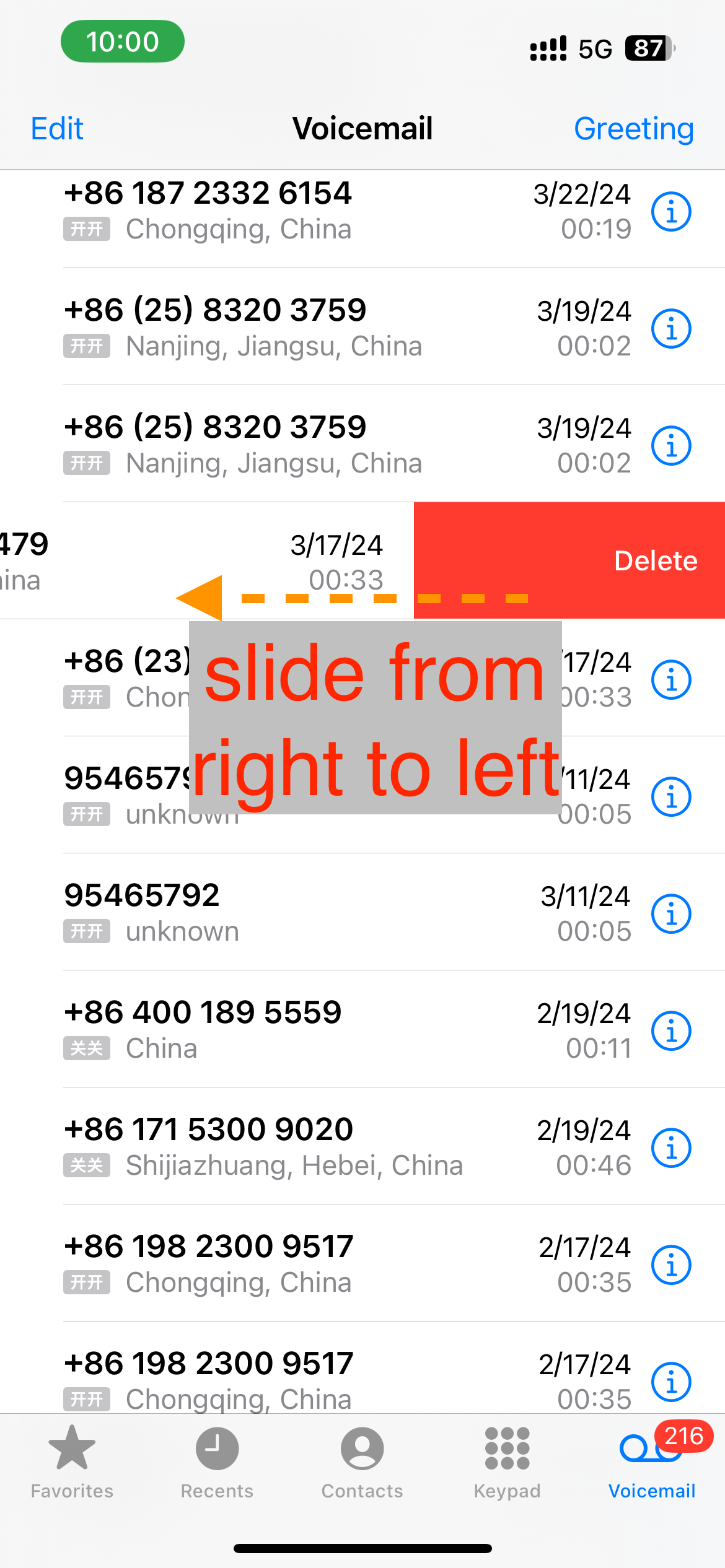Switch to the Favorites tab

coord(72,1463)
